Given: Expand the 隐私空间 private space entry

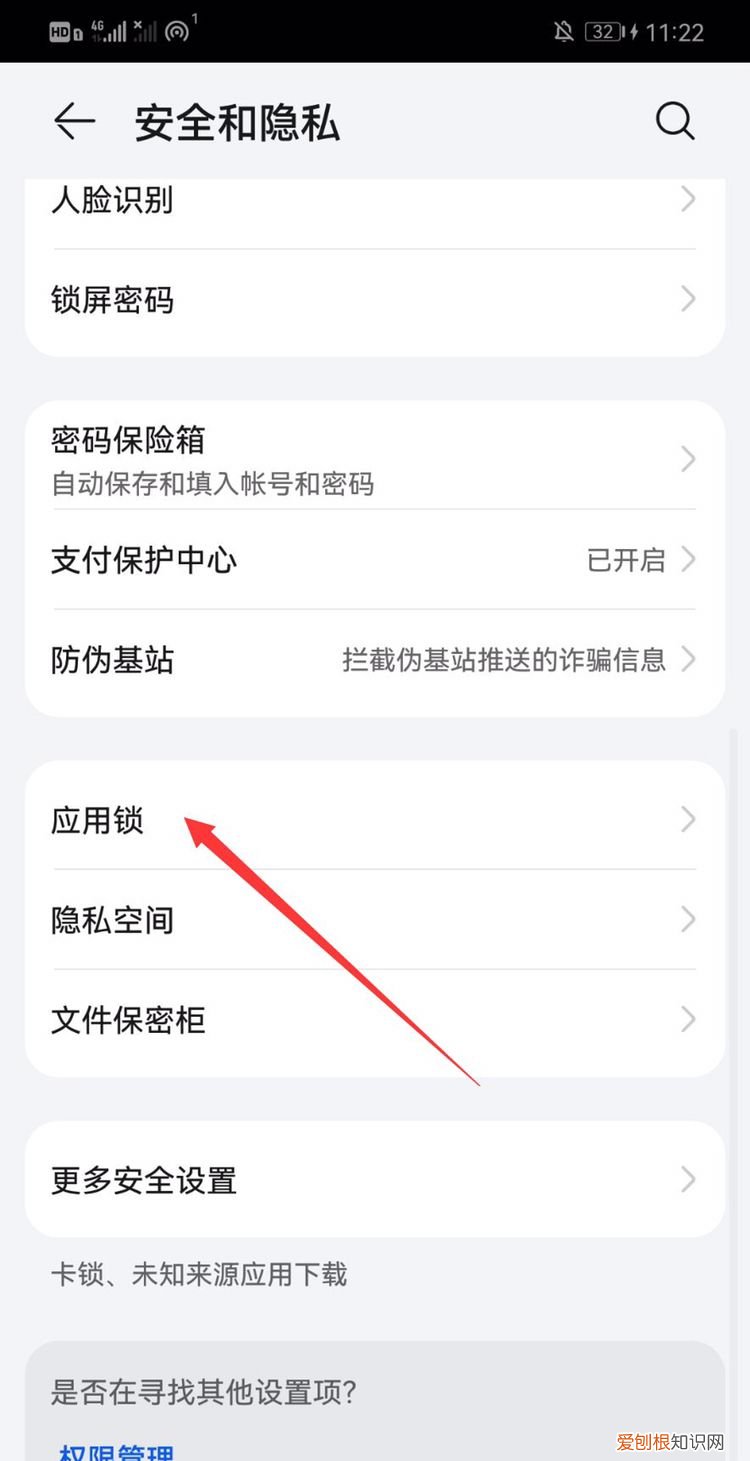Looking at the screenshot, I should pos(375,920).
